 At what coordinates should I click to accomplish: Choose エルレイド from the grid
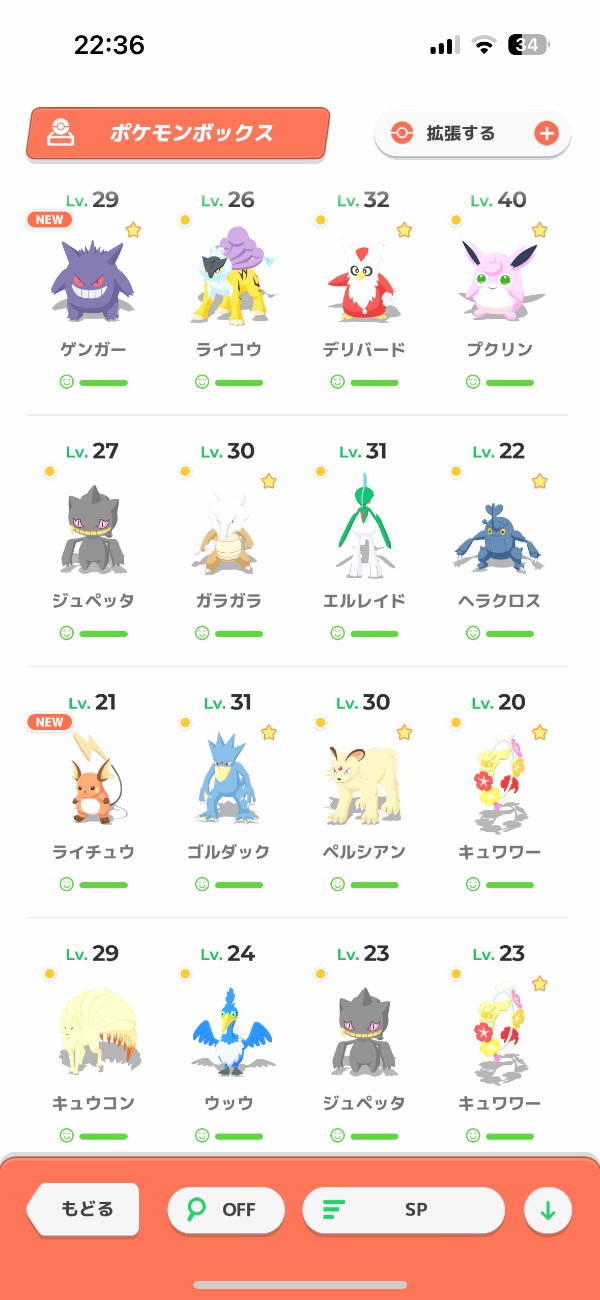click(x=364, y=536)
